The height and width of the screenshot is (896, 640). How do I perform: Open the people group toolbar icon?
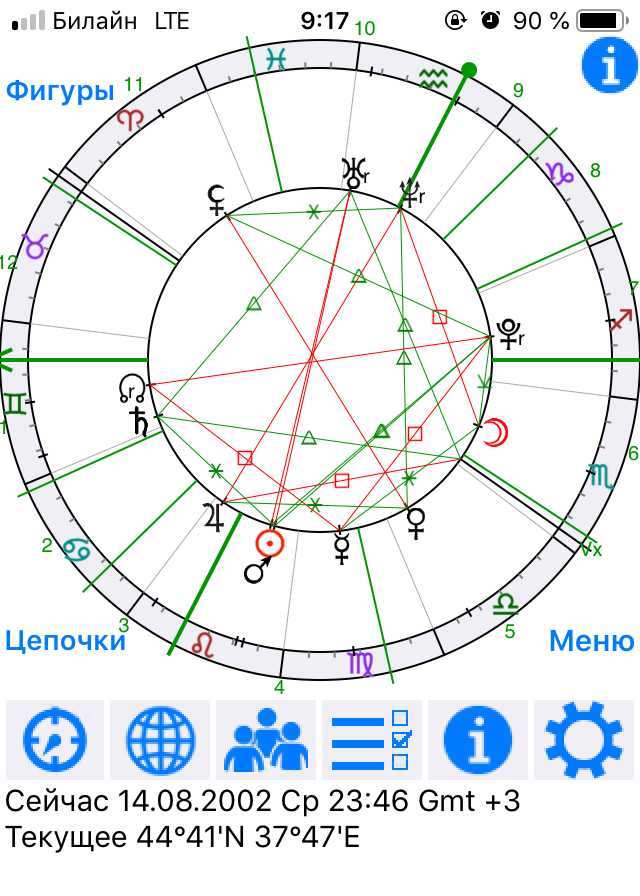point(266,740)
